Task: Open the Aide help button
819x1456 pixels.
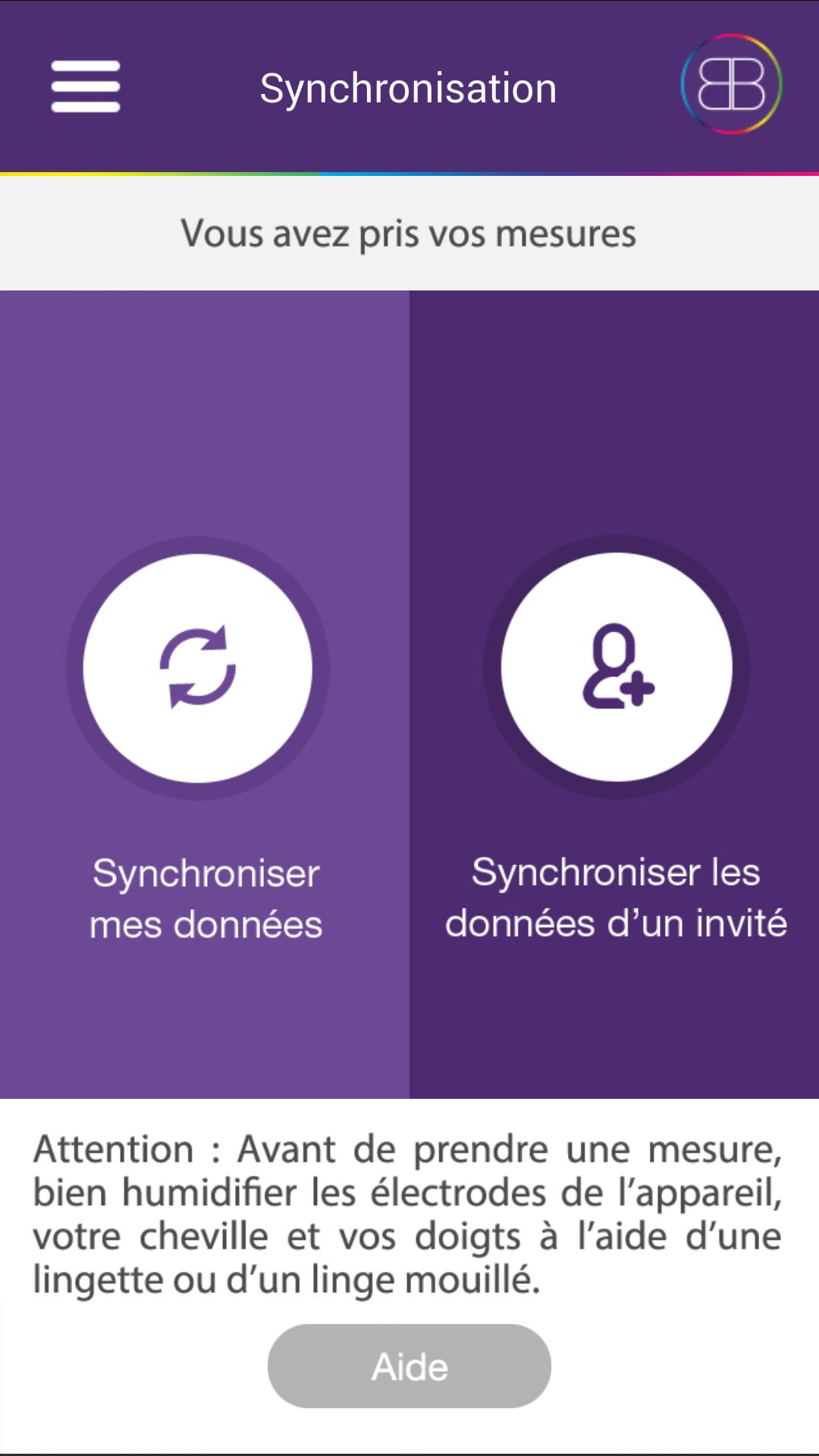Action: (x=409, y=1366)
